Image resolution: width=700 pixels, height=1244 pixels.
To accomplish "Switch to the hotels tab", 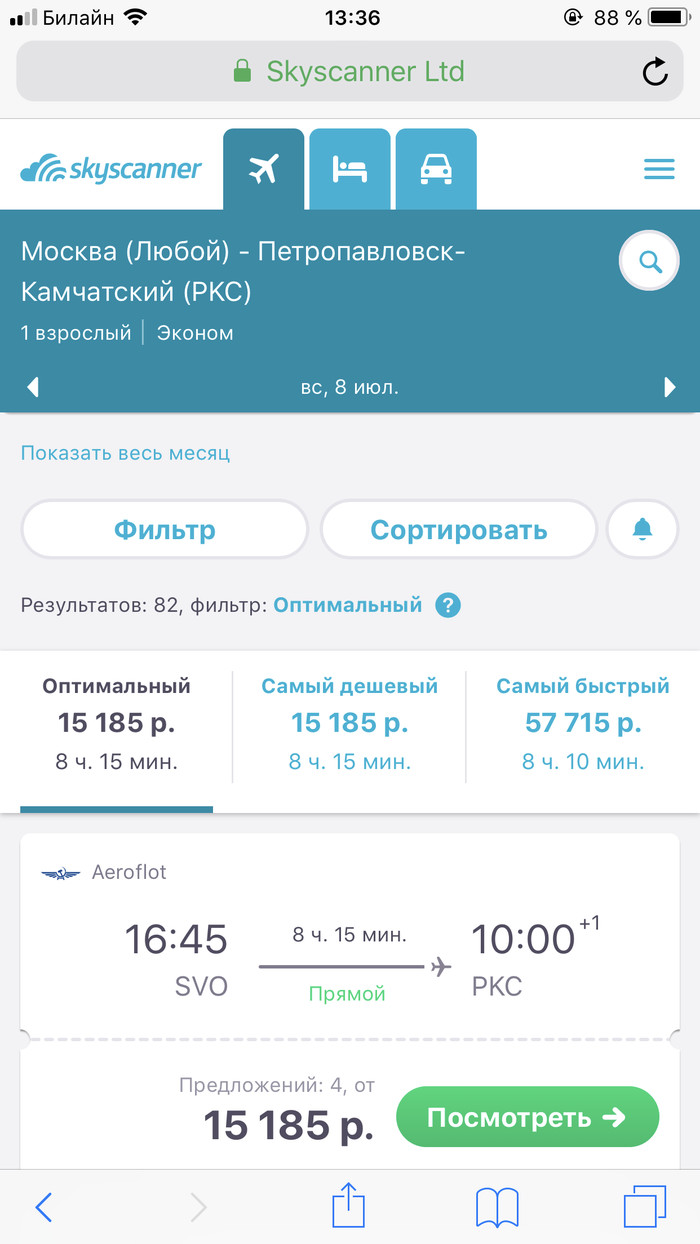I will 349,169.
